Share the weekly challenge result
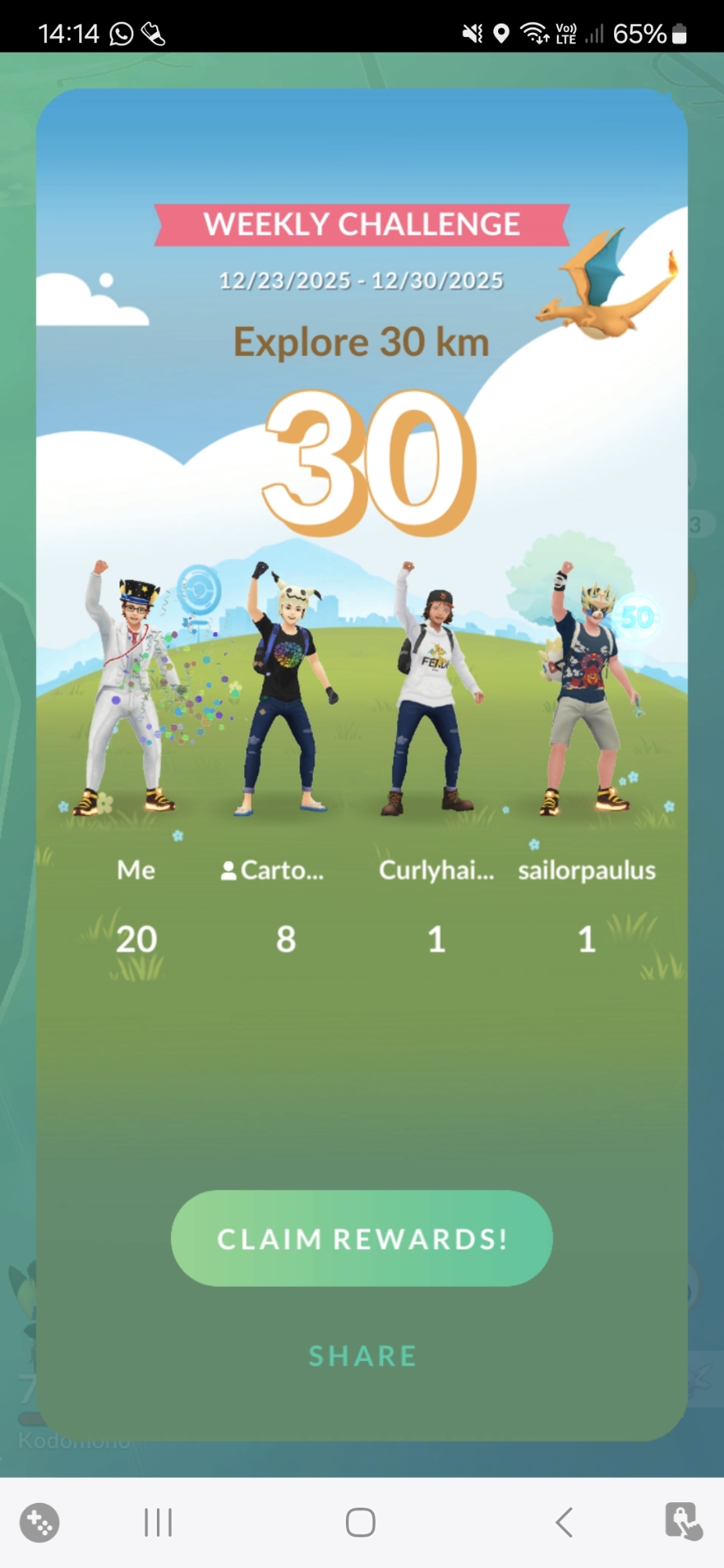The width and height of the screenshot is (724, 1568). [x=362, y=1356]
